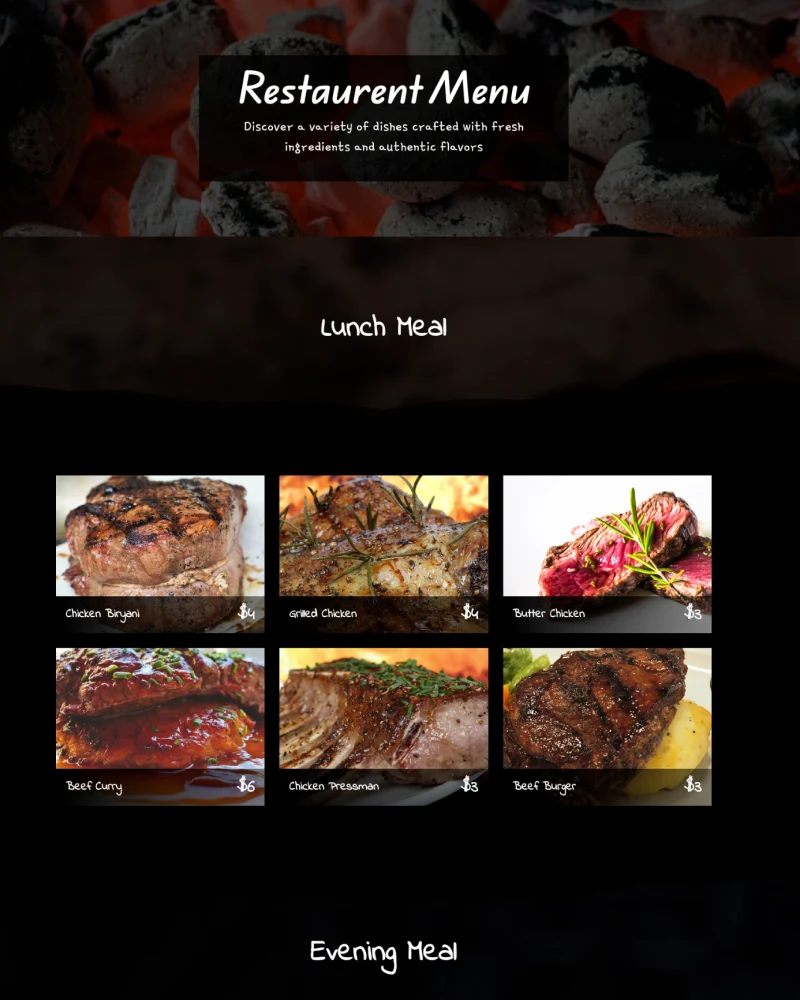Open the Beef Curry dish card
The width and height of the screenshot is (800, 1000).
click(x=160, y=726)
